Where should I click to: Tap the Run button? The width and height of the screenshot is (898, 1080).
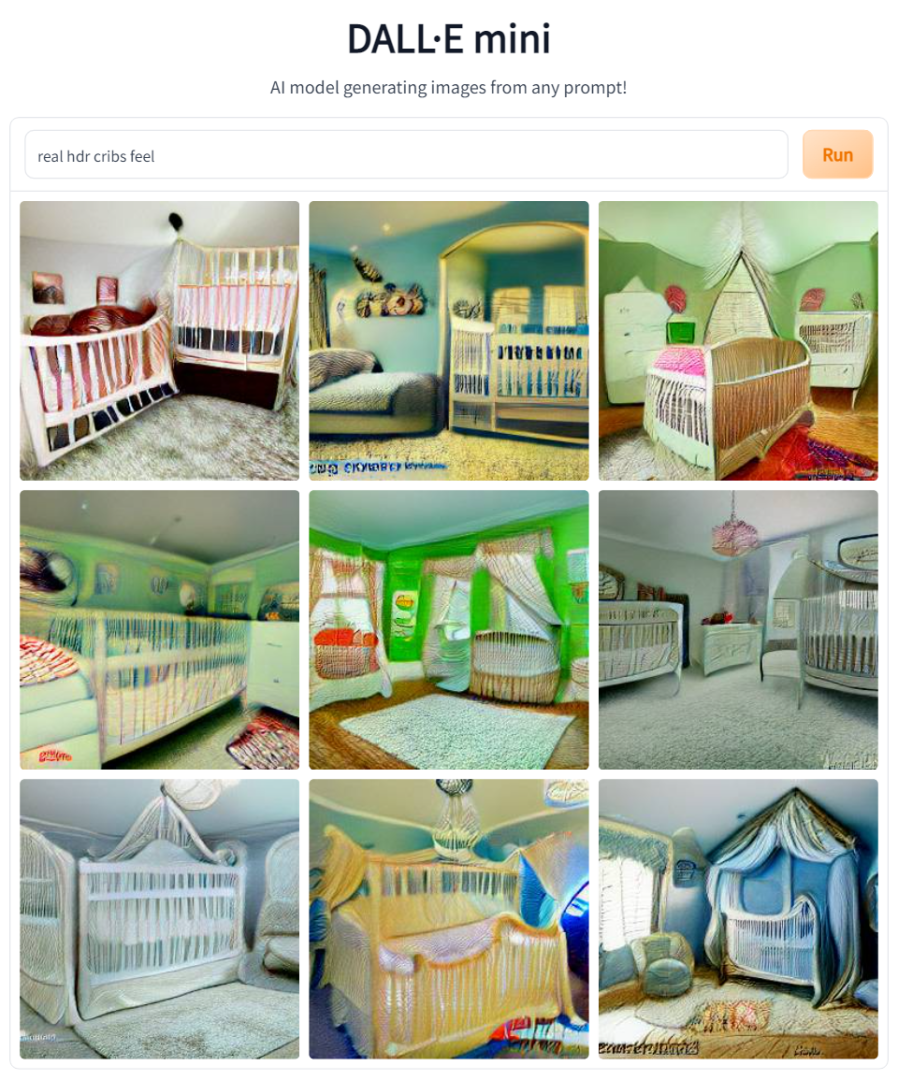tap(837, 155)
